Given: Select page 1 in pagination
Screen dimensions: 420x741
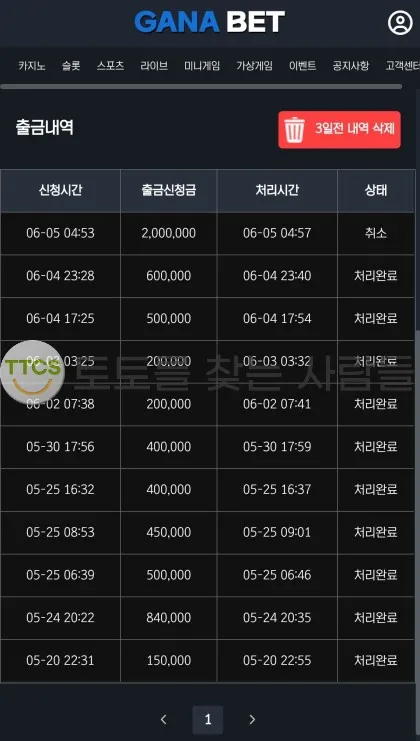Looking at the screenshot, I should [x=207, y=719].
